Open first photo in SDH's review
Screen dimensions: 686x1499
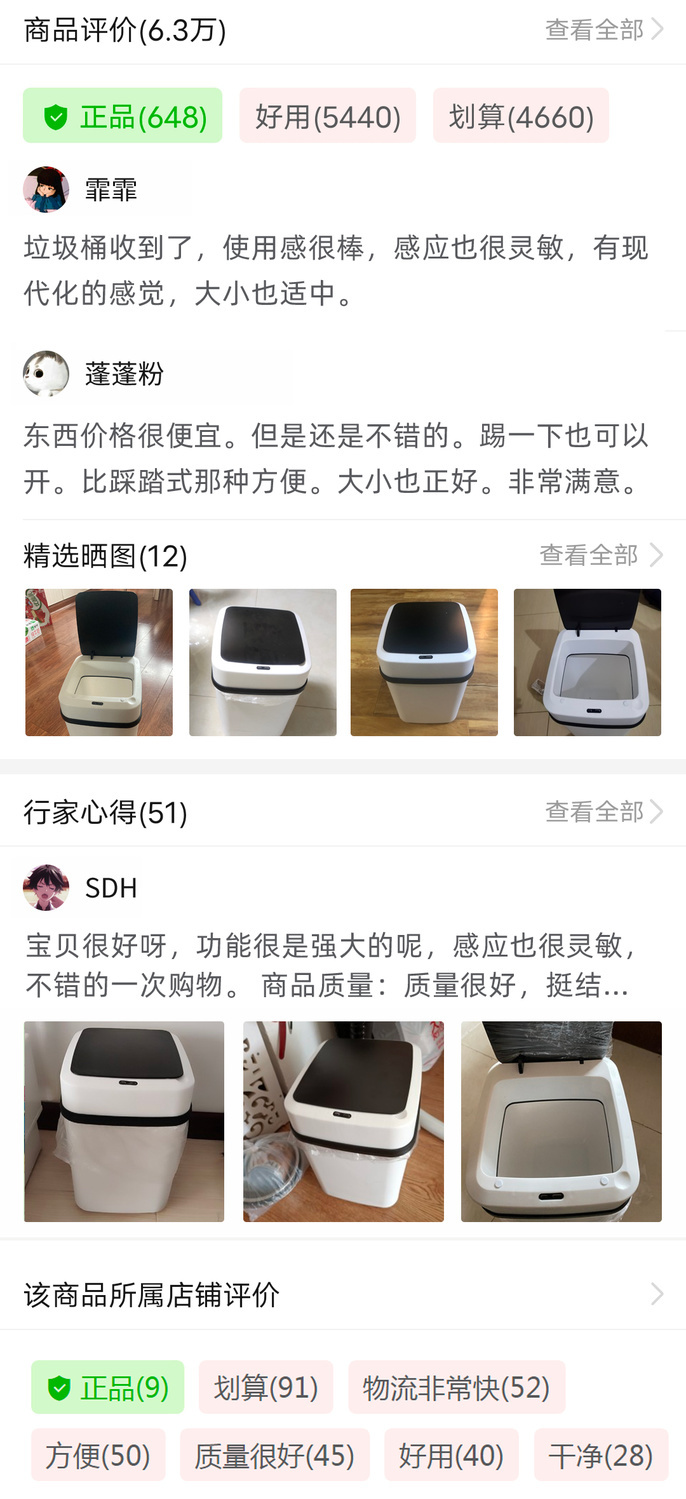click(x=124, y=1121)
